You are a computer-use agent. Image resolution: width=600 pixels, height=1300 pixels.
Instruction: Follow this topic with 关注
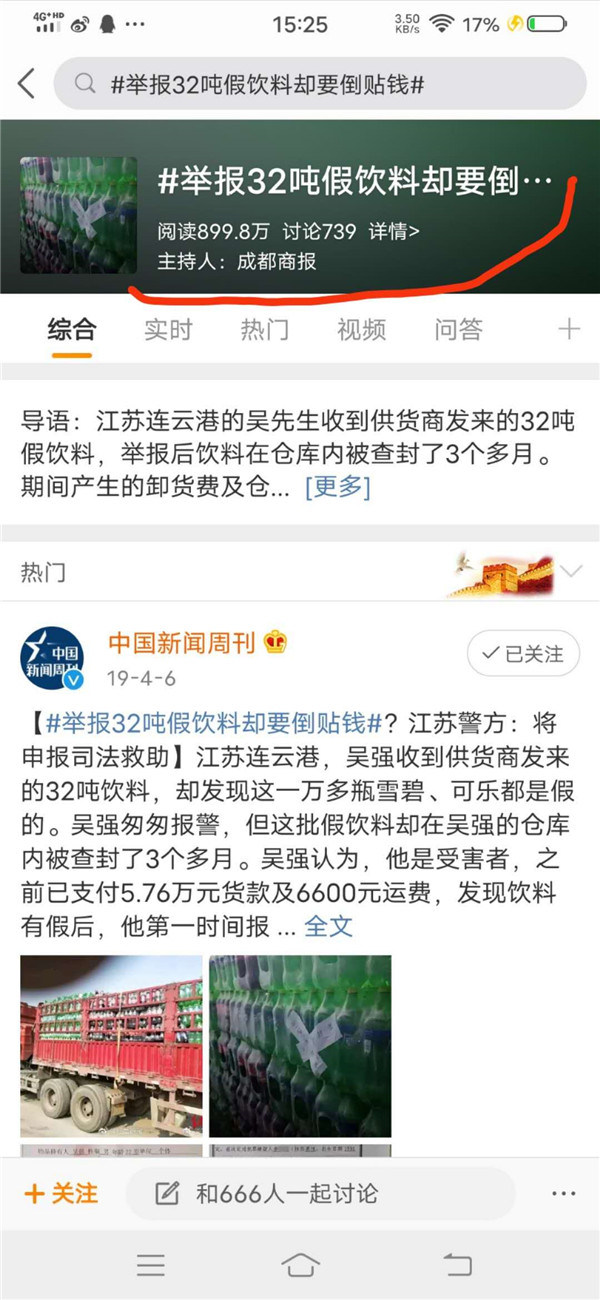tap(62, 1193)
